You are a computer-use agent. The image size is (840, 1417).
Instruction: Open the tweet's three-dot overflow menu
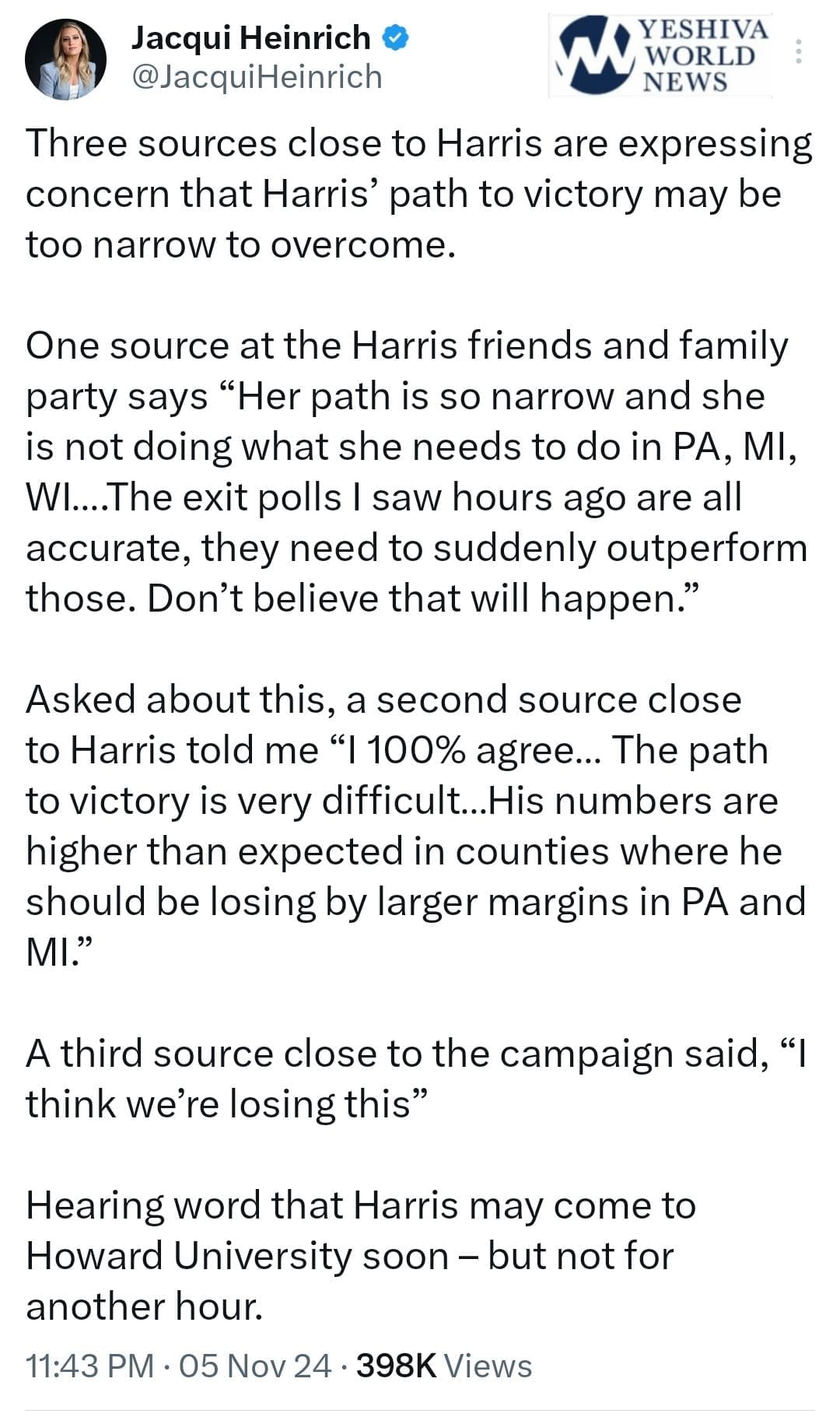[797, 52]
